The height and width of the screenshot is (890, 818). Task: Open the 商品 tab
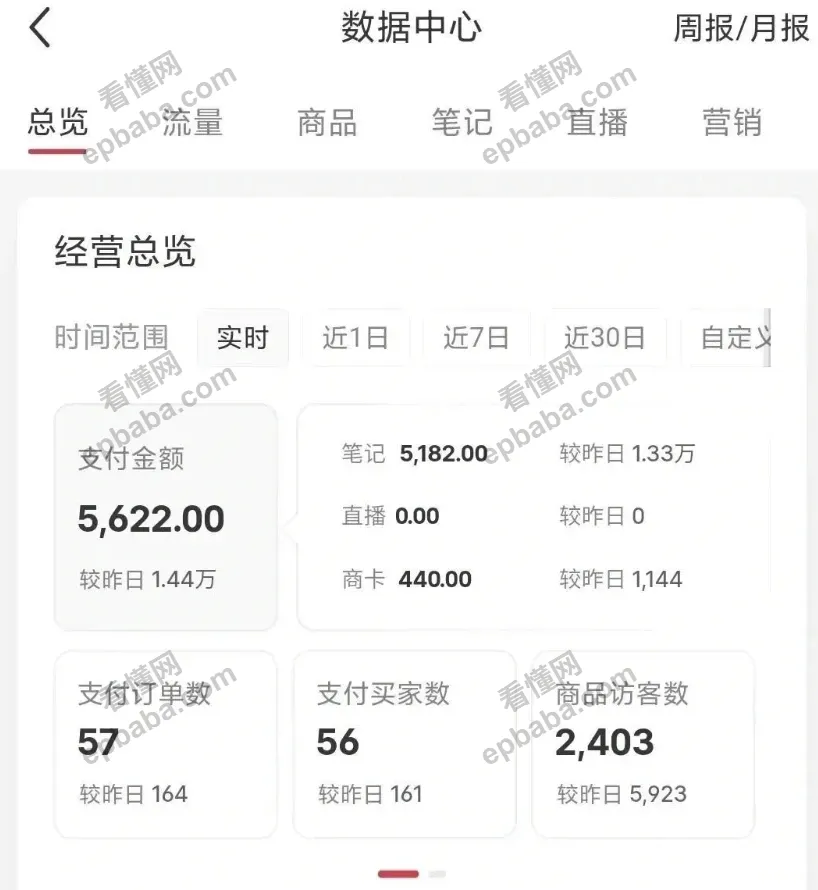pyautogui.click(x=327, y=123)
